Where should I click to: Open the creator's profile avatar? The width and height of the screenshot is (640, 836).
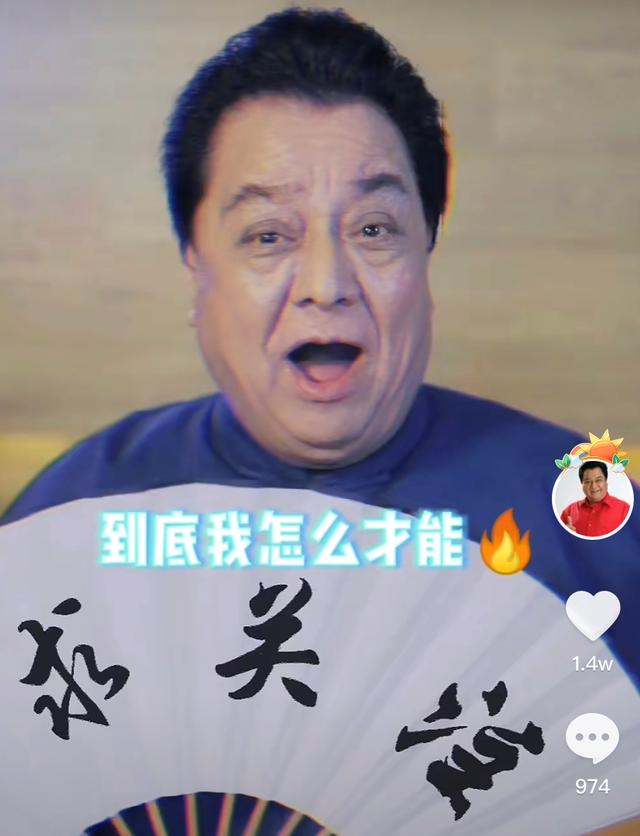[592, 499]
